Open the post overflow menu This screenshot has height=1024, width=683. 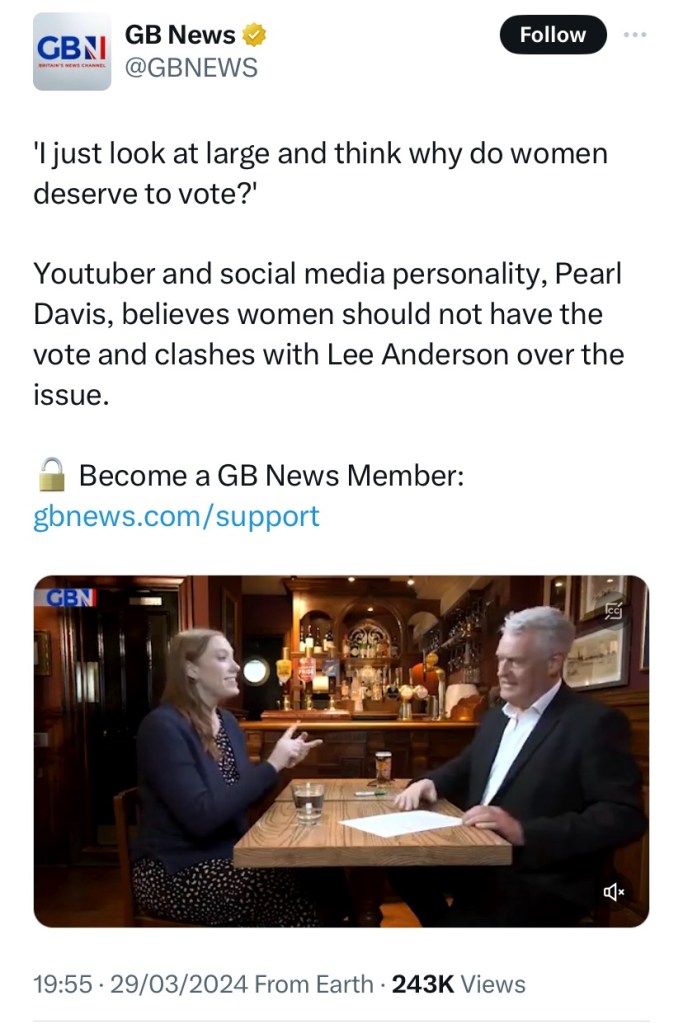point(634,34)
